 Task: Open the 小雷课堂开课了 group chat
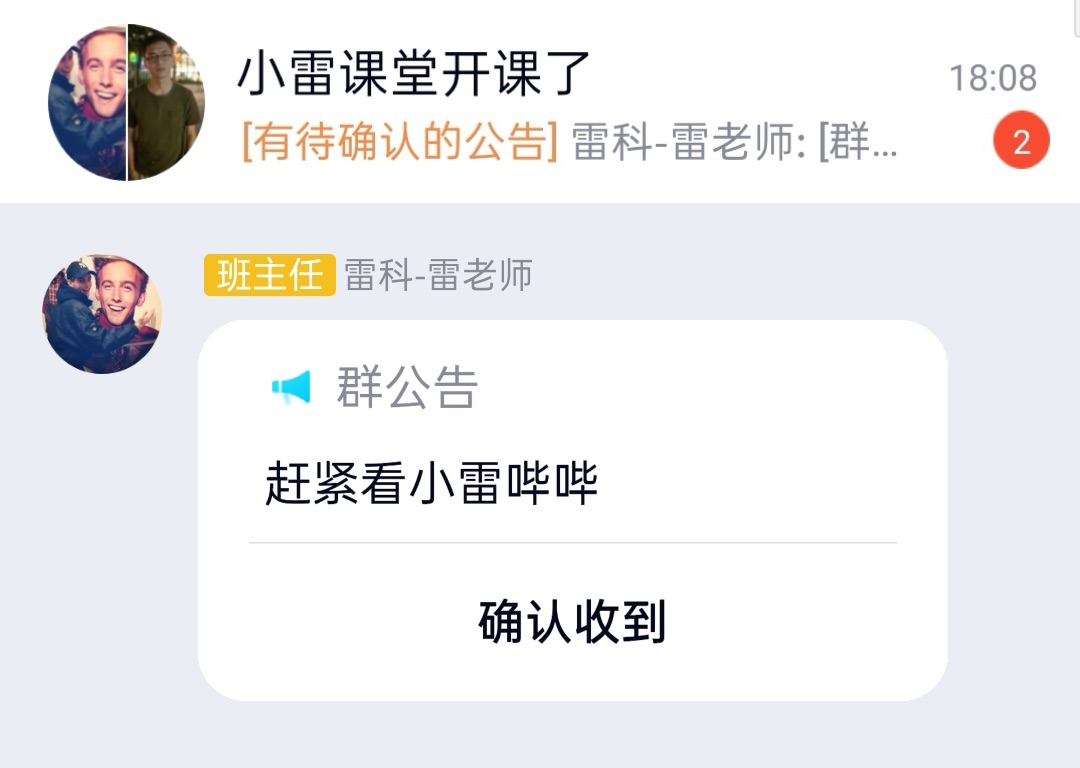(540, 102)
